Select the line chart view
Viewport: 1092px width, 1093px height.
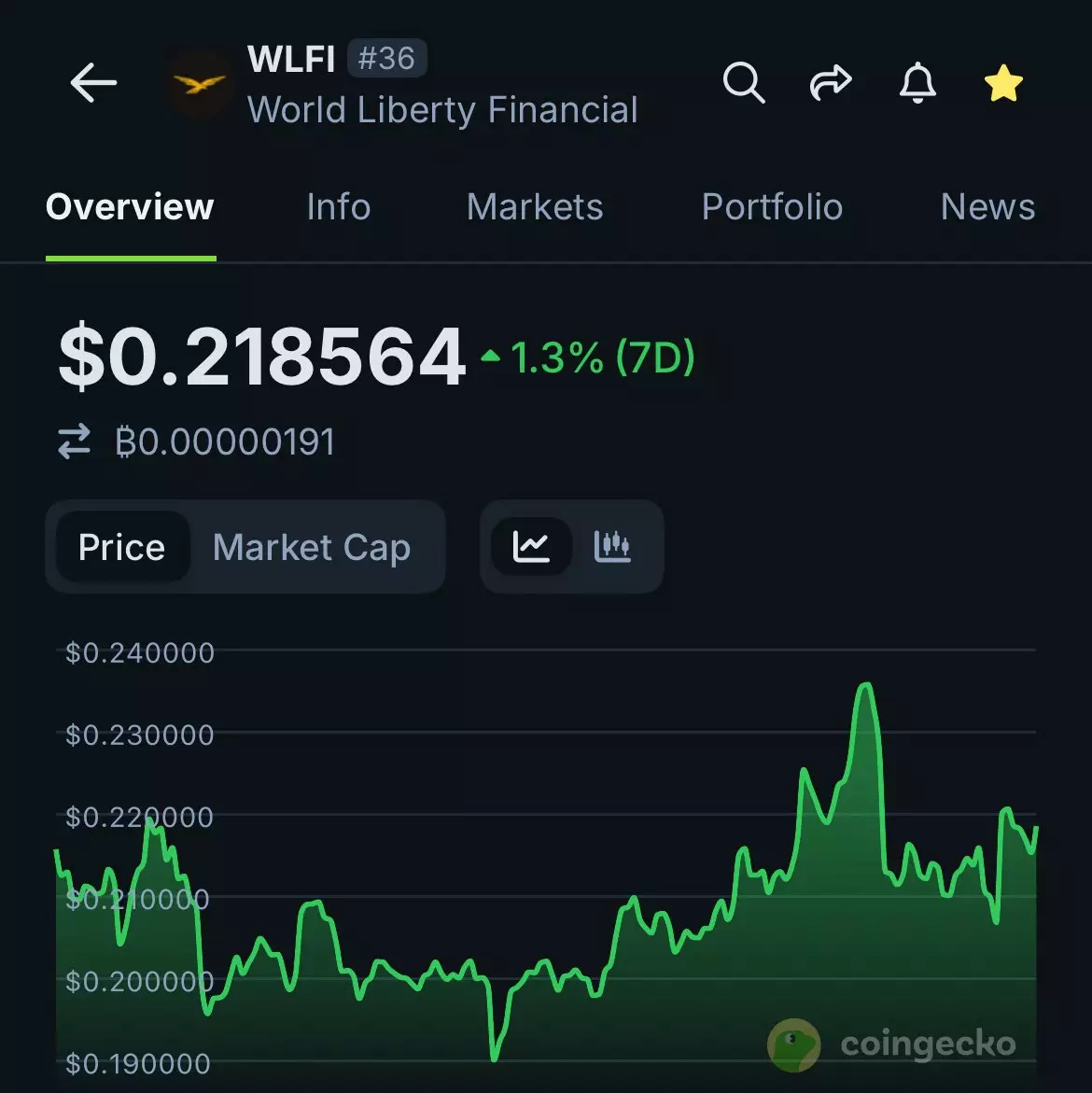[531, 546]
